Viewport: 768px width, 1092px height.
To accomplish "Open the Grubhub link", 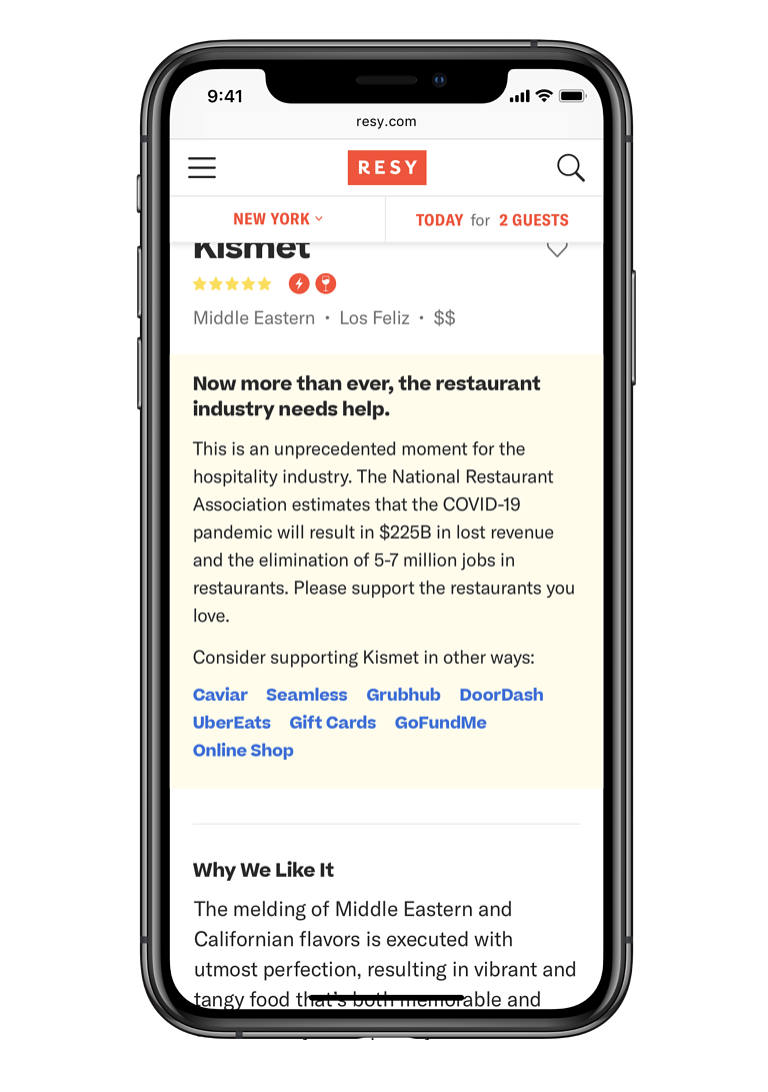I will [403, 695].
